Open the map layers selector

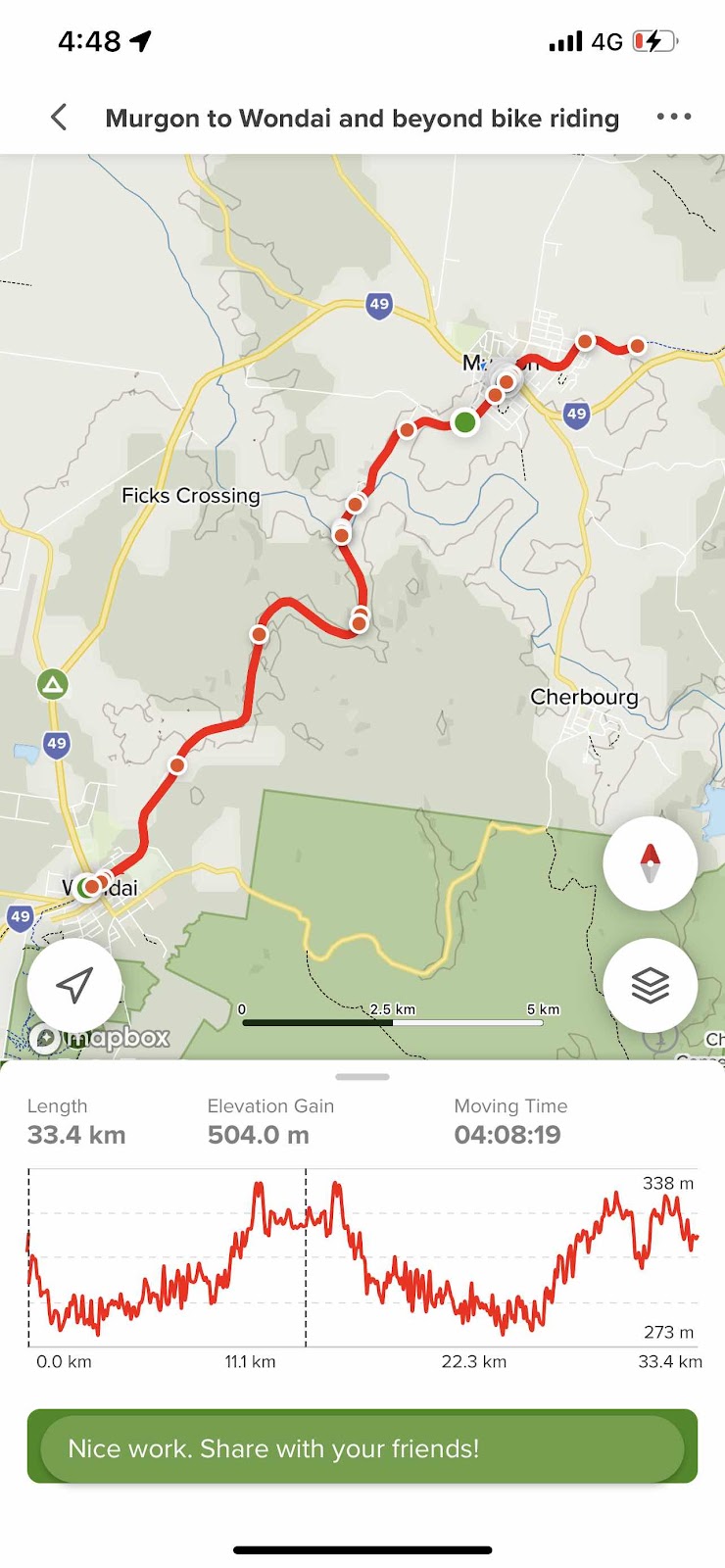tap(650, 985)
